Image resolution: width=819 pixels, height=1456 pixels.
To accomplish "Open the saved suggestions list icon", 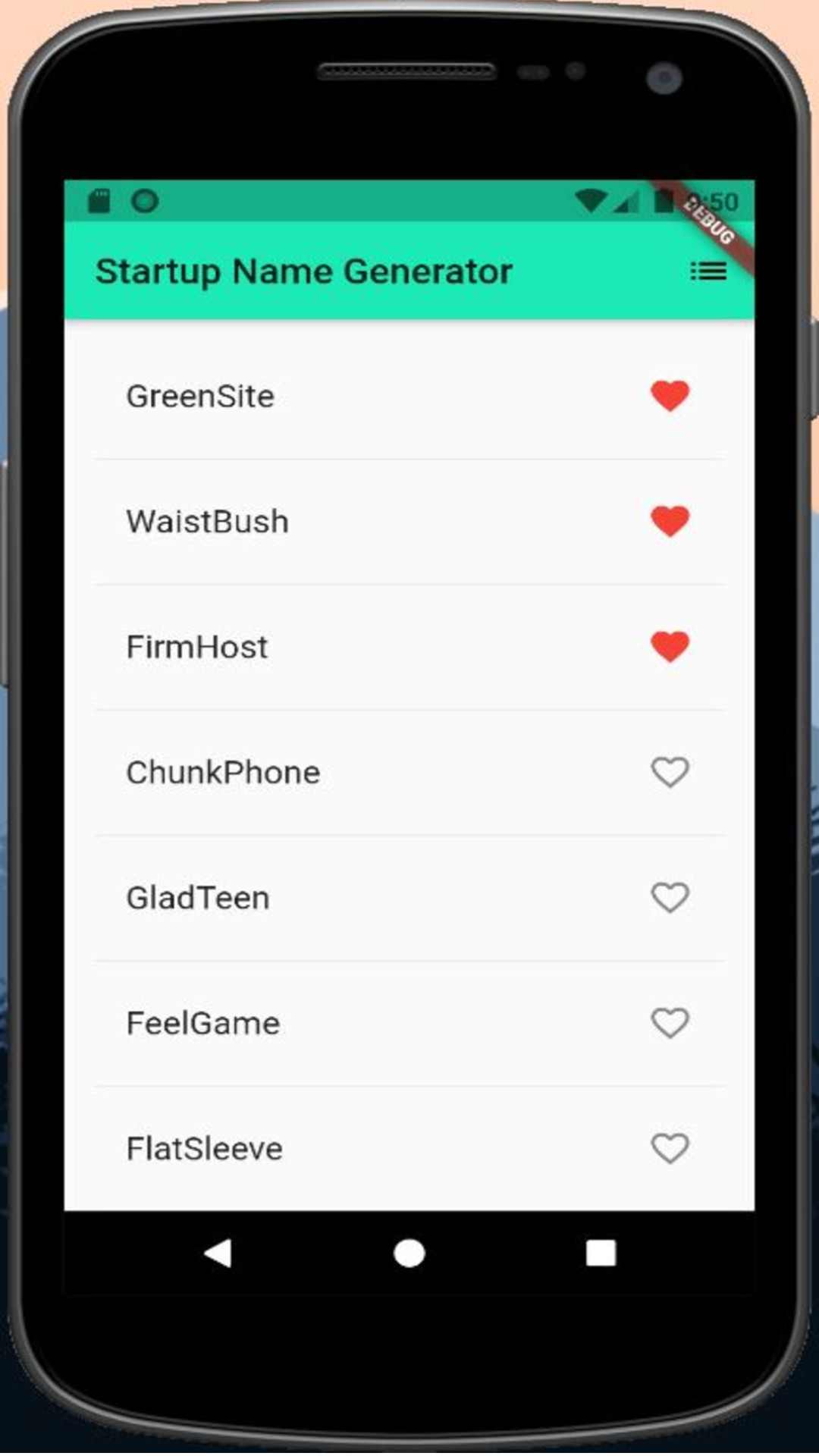I will tap(708, 271).
